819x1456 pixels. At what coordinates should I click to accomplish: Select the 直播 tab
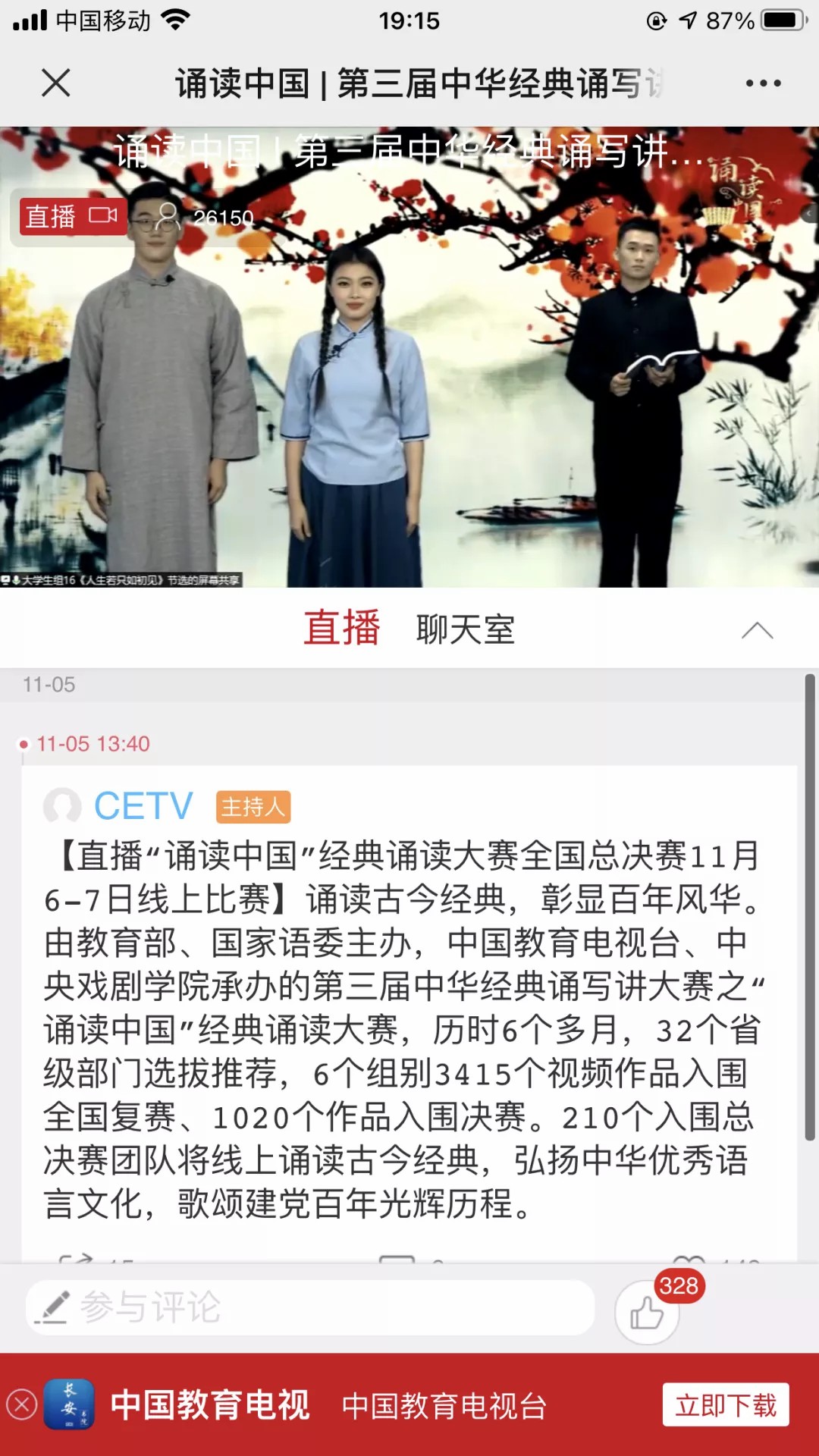[x=341, y=629]
